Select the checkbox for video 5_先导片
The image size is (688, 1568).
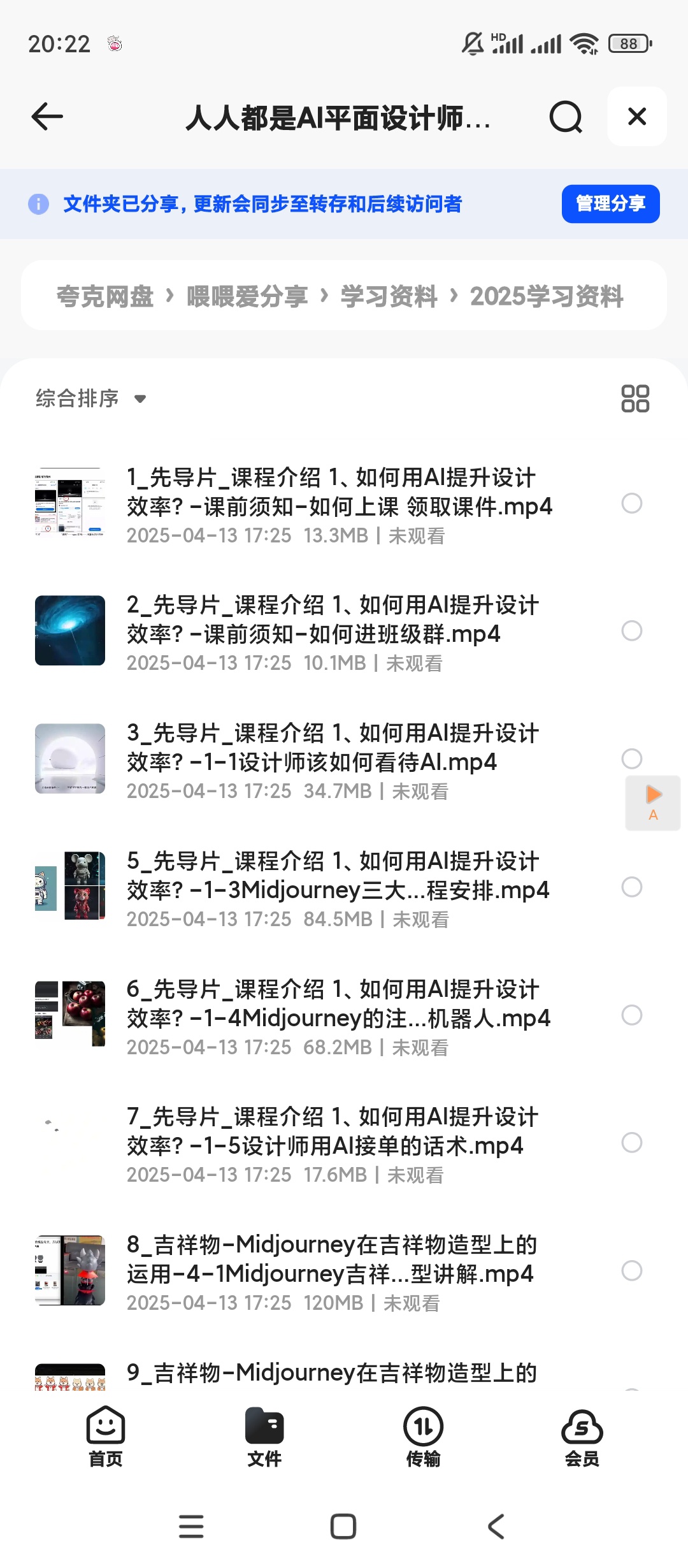point(631,886)
